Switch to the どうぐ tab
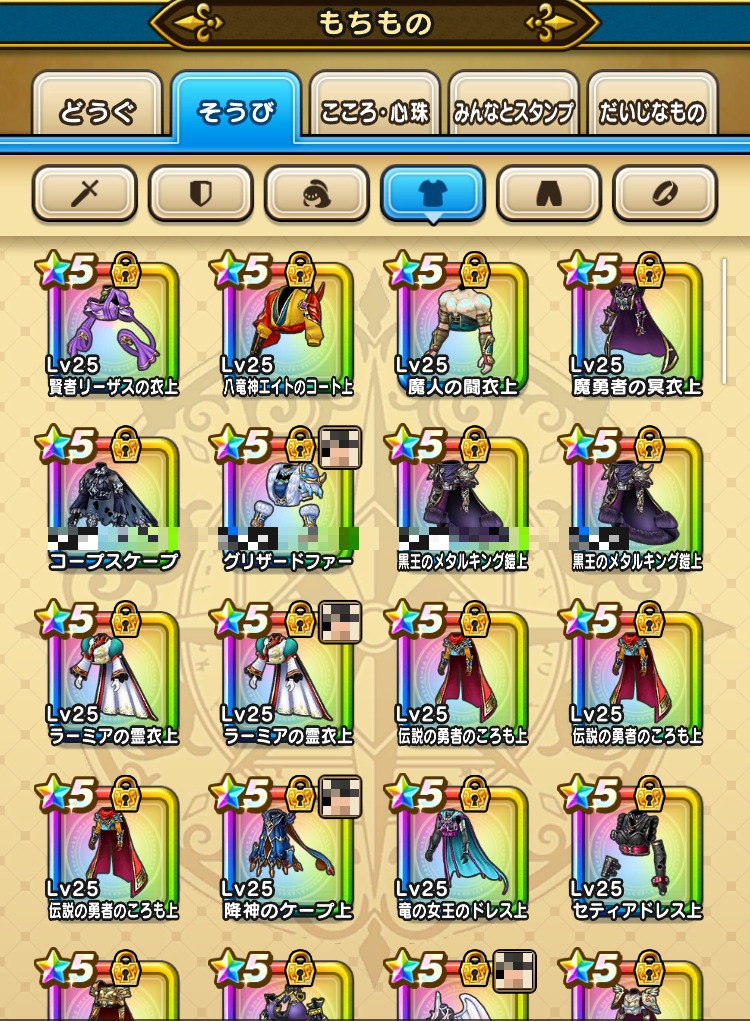 click(x=97, y=112)
